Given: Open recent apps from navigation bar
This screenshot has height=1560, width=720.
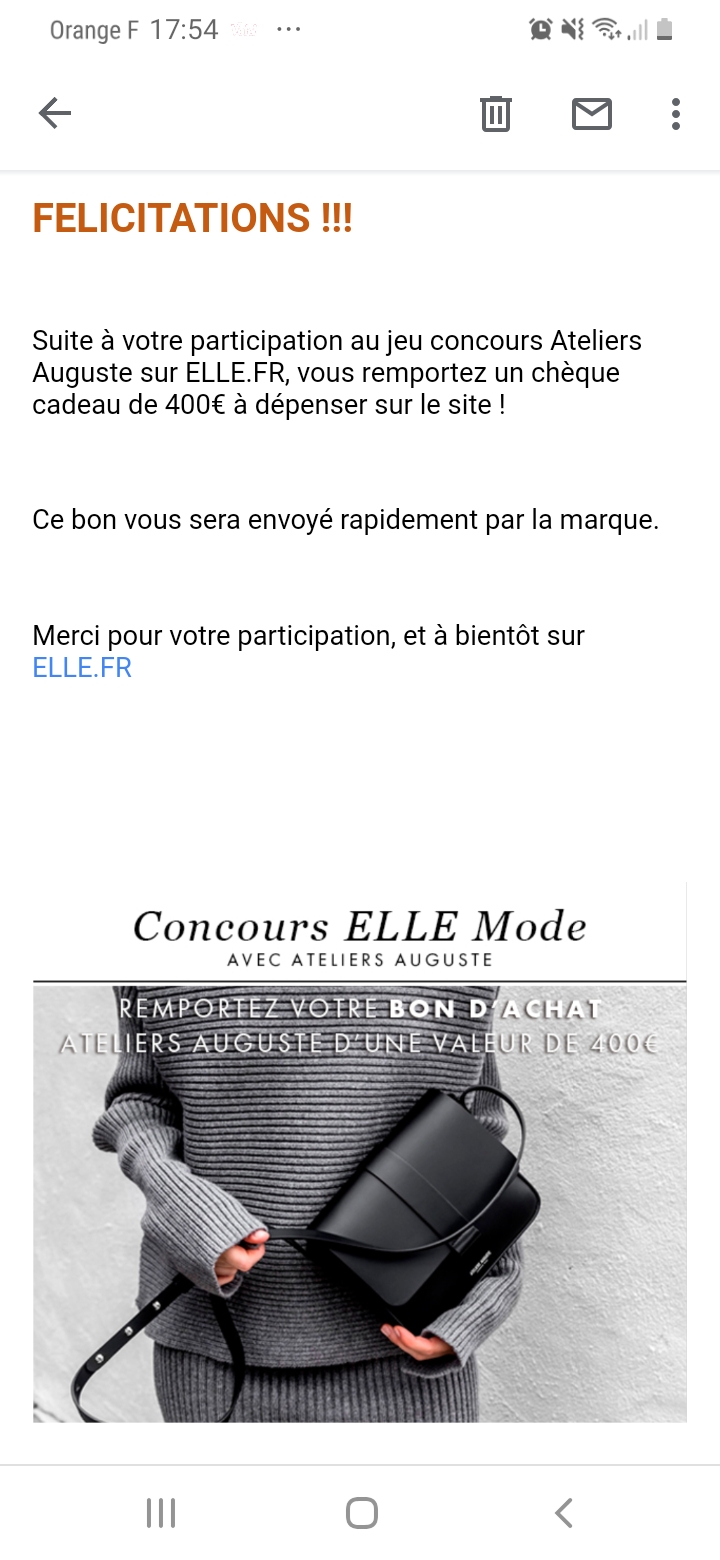Looking at the screenshot, I should [x=160, y=1513].
